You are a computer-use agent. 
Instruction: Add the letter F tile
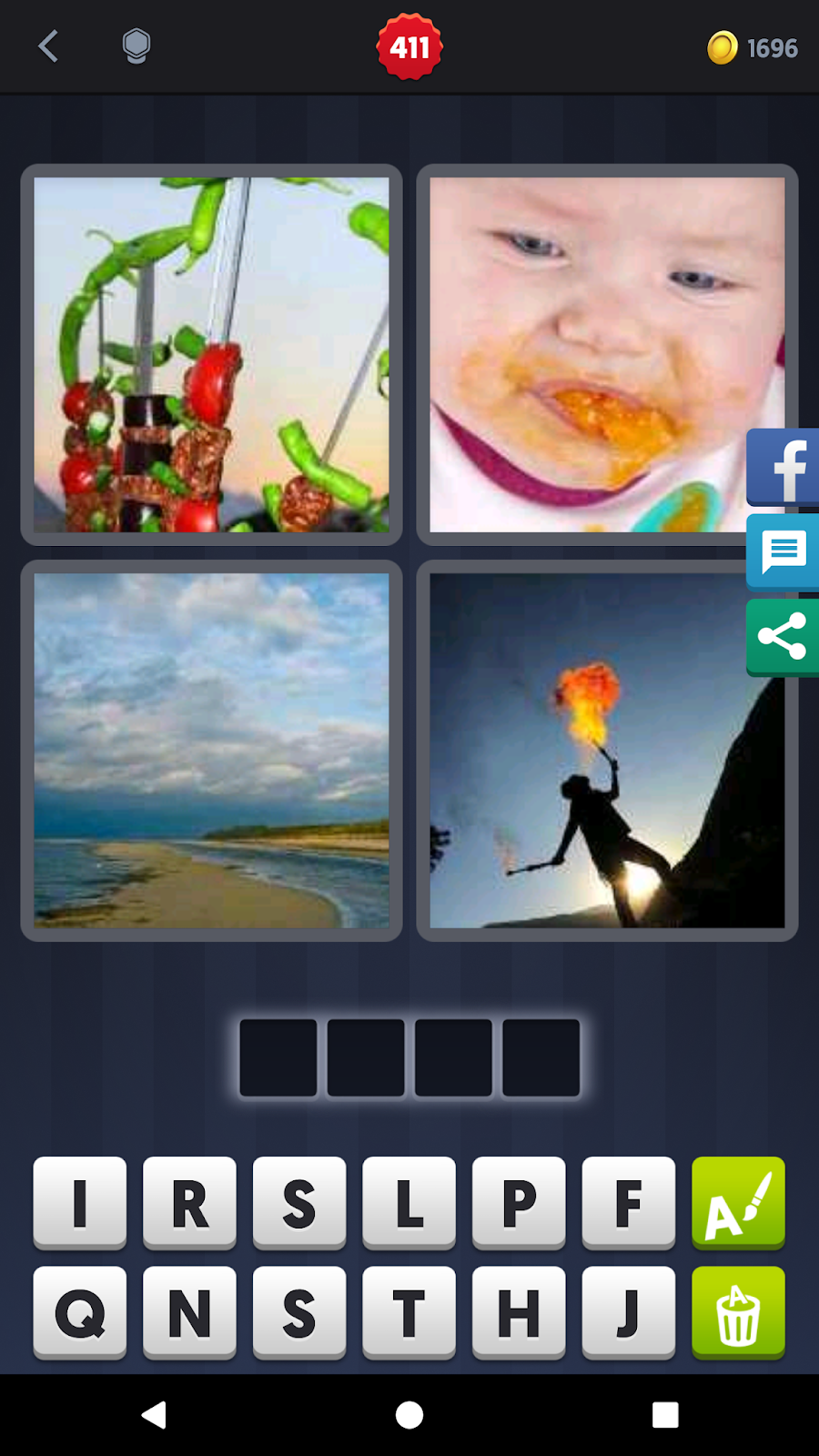click(628, 1203)
